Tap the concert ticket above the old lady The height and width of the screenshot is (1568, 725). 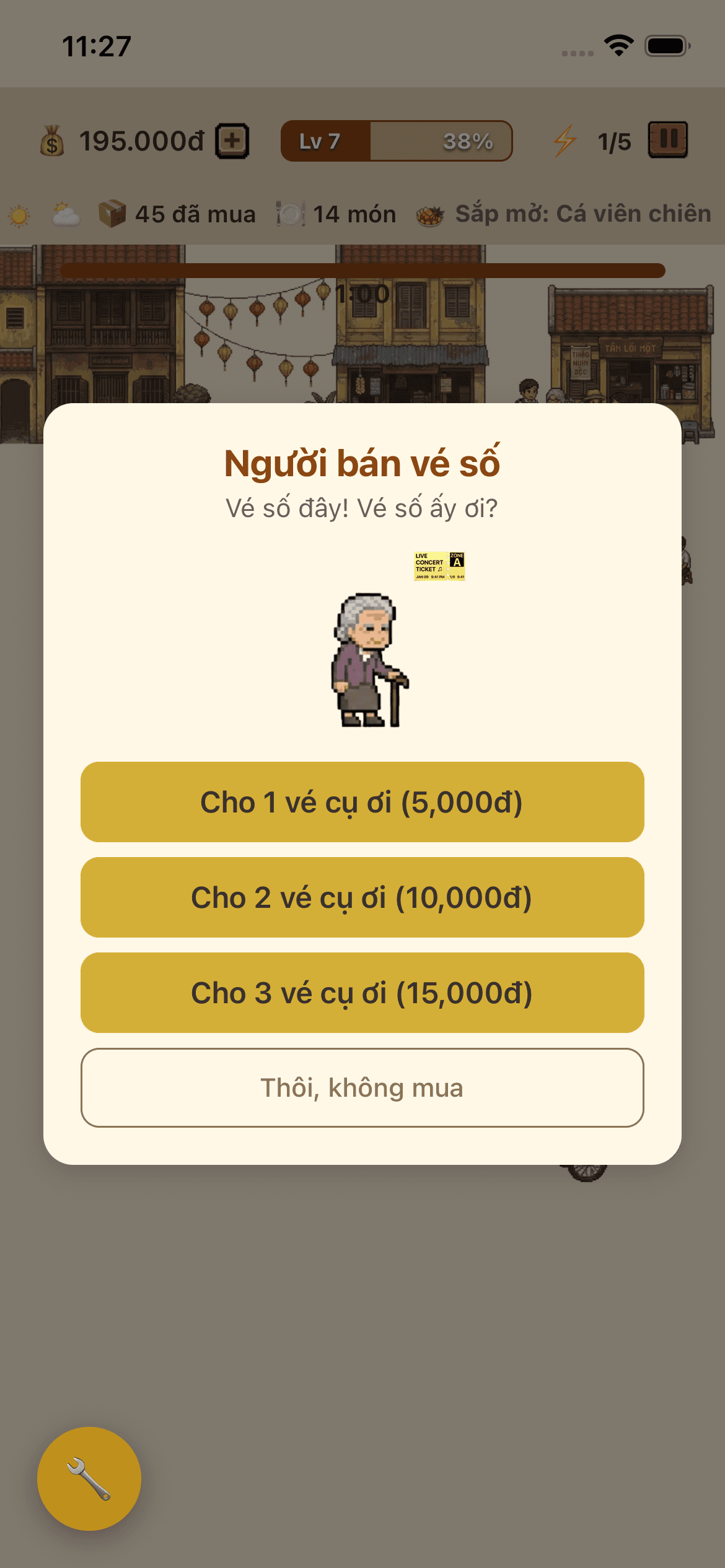point(438,565)
